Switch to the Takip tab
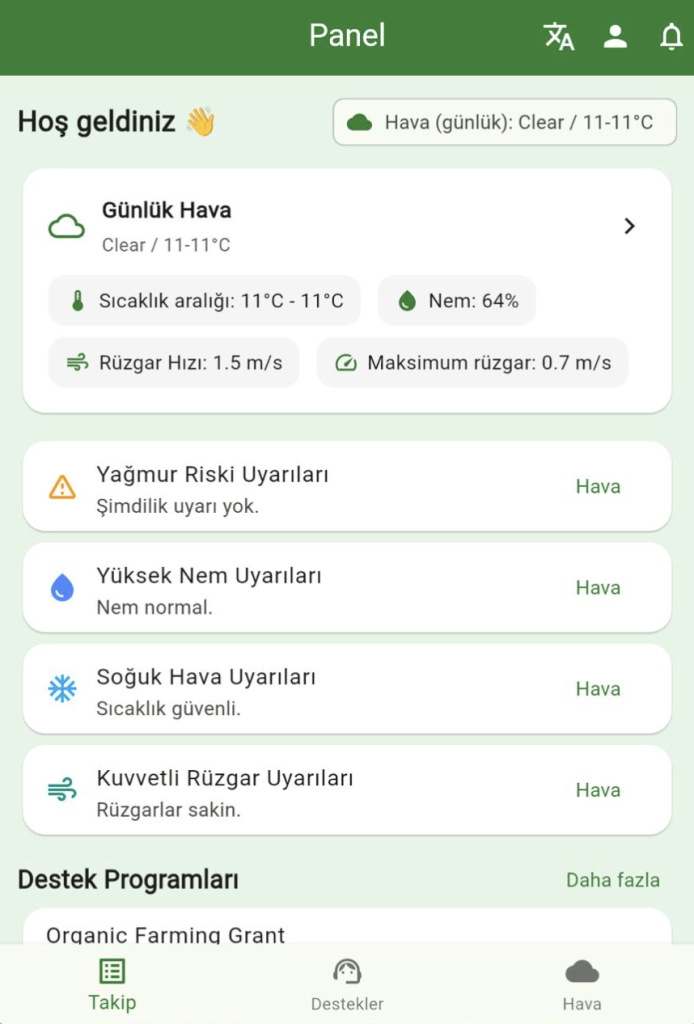This screenshot has height=1024, width=694. pos(112,984)
